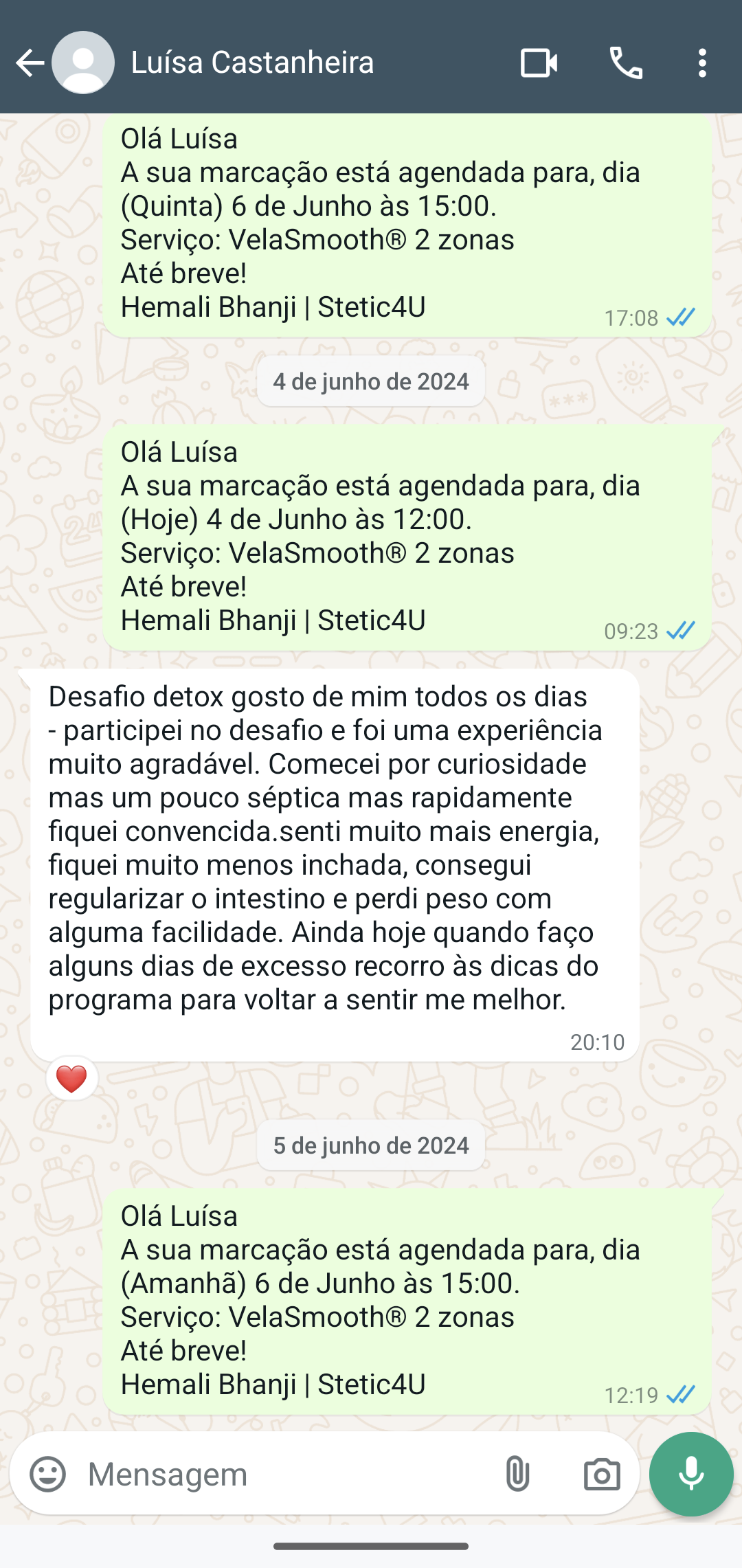This screenshot has height=1568, width=742.
Task: Focus the Mensagem text field
Action: pyautogui.click(x=282, y=1474)
